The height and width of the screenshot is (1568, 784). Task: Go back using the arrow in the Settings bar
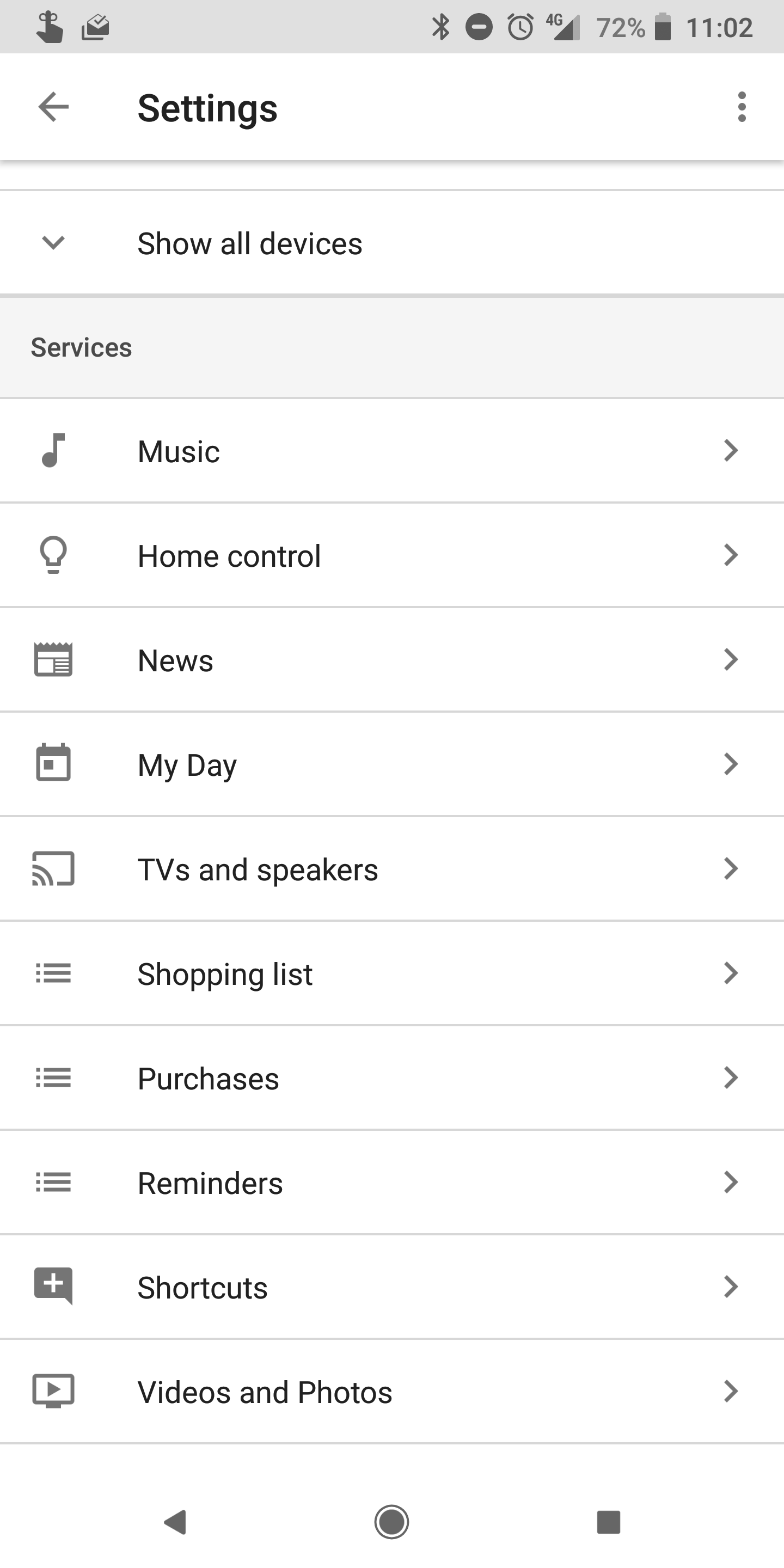[x=53, y=107]
